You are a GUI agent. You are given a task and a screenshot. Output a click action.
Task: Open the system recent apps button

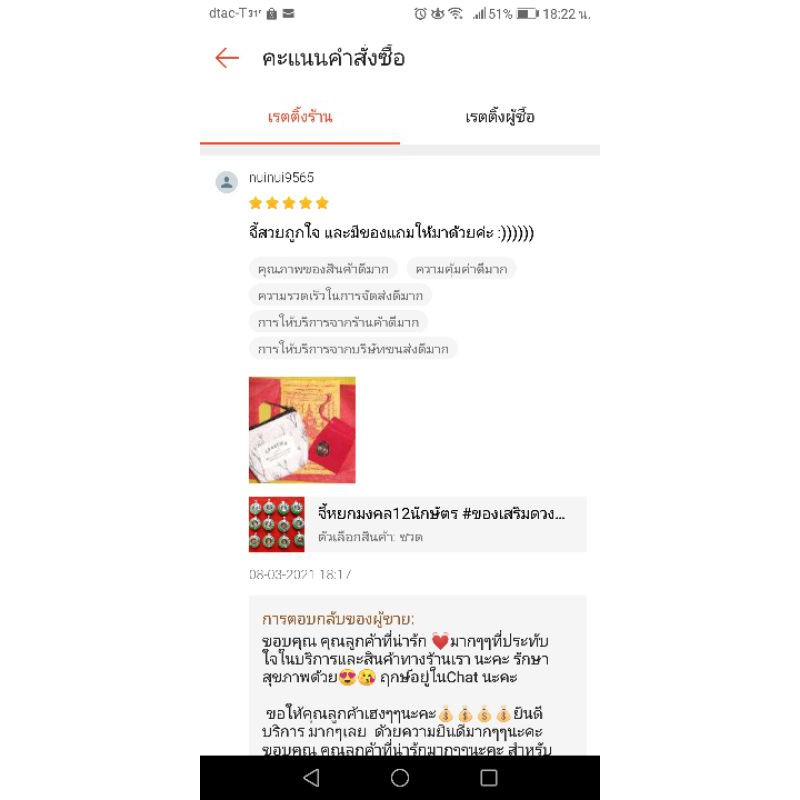tap(489, 778)
